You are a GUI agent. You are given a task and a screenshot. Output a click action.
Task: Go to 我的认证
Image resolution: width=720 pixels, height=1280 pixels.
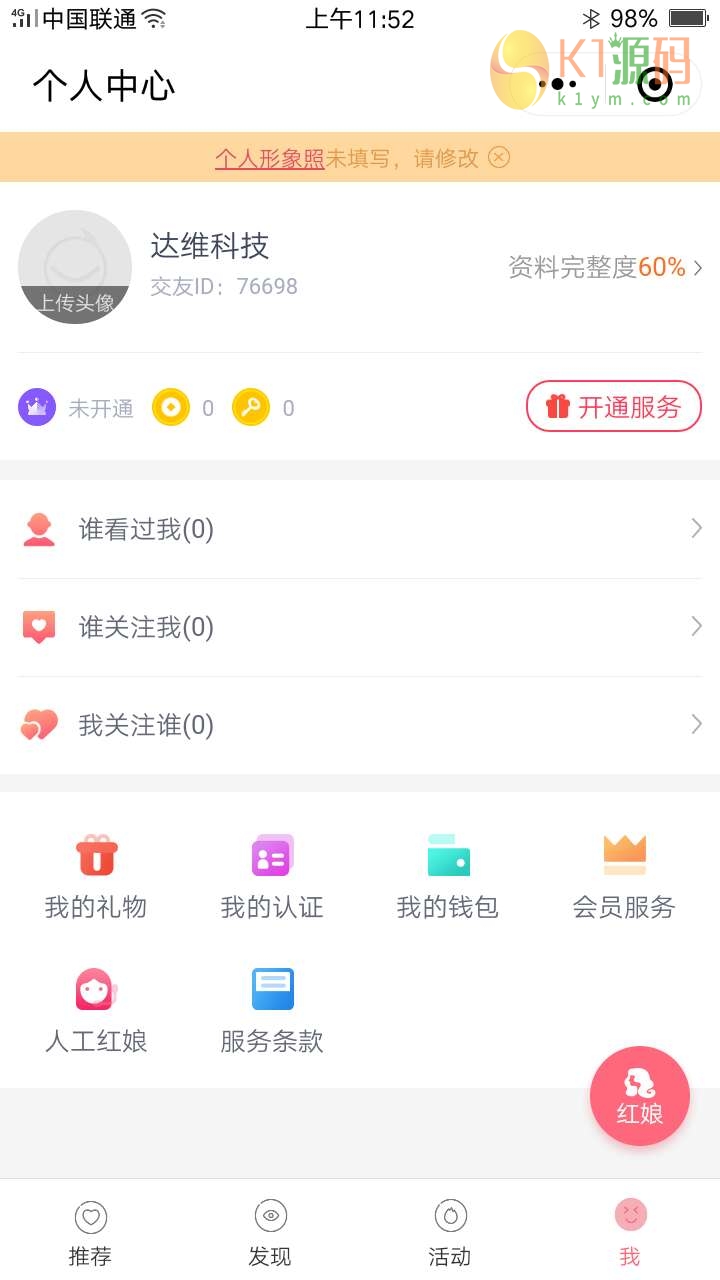(x=272, y=876)
